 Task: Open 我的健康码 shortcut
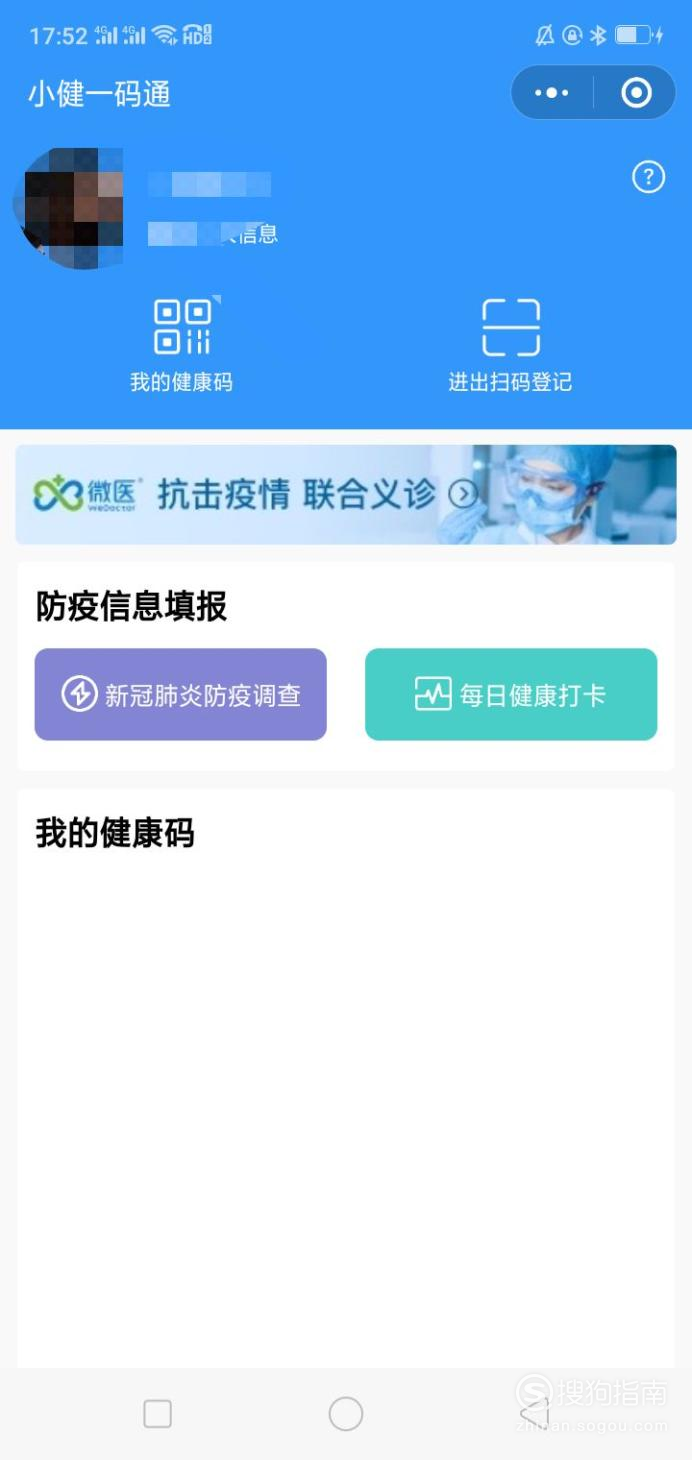(x=182, y=345)
